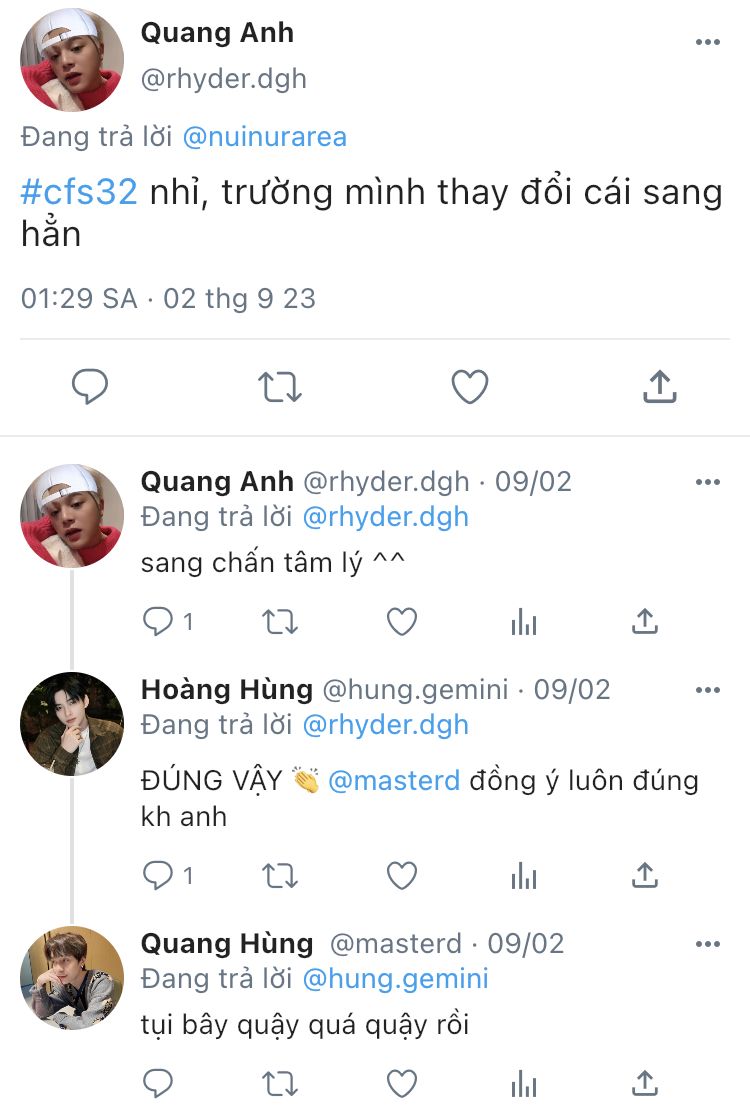Share Hoàng Hùng's reply
Image resolution: width=750 pixels, height=1109 pixels.
coord(645,876)
